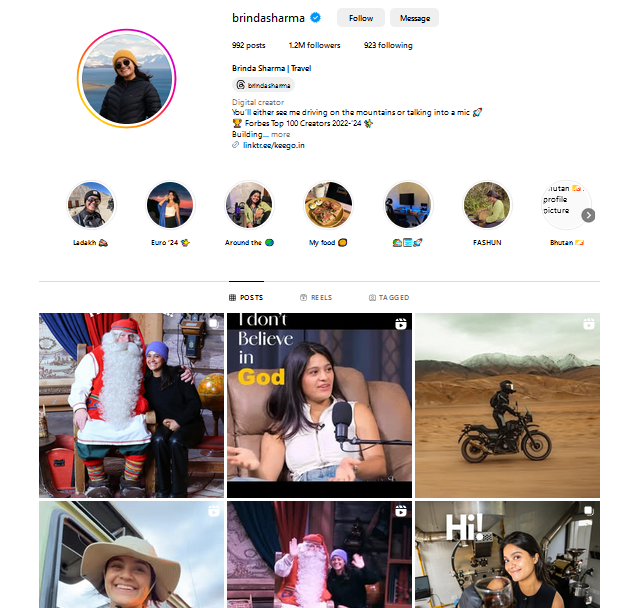Open the Around the world highlight
This screenshot has width=640, height=608.
[249, 205]
